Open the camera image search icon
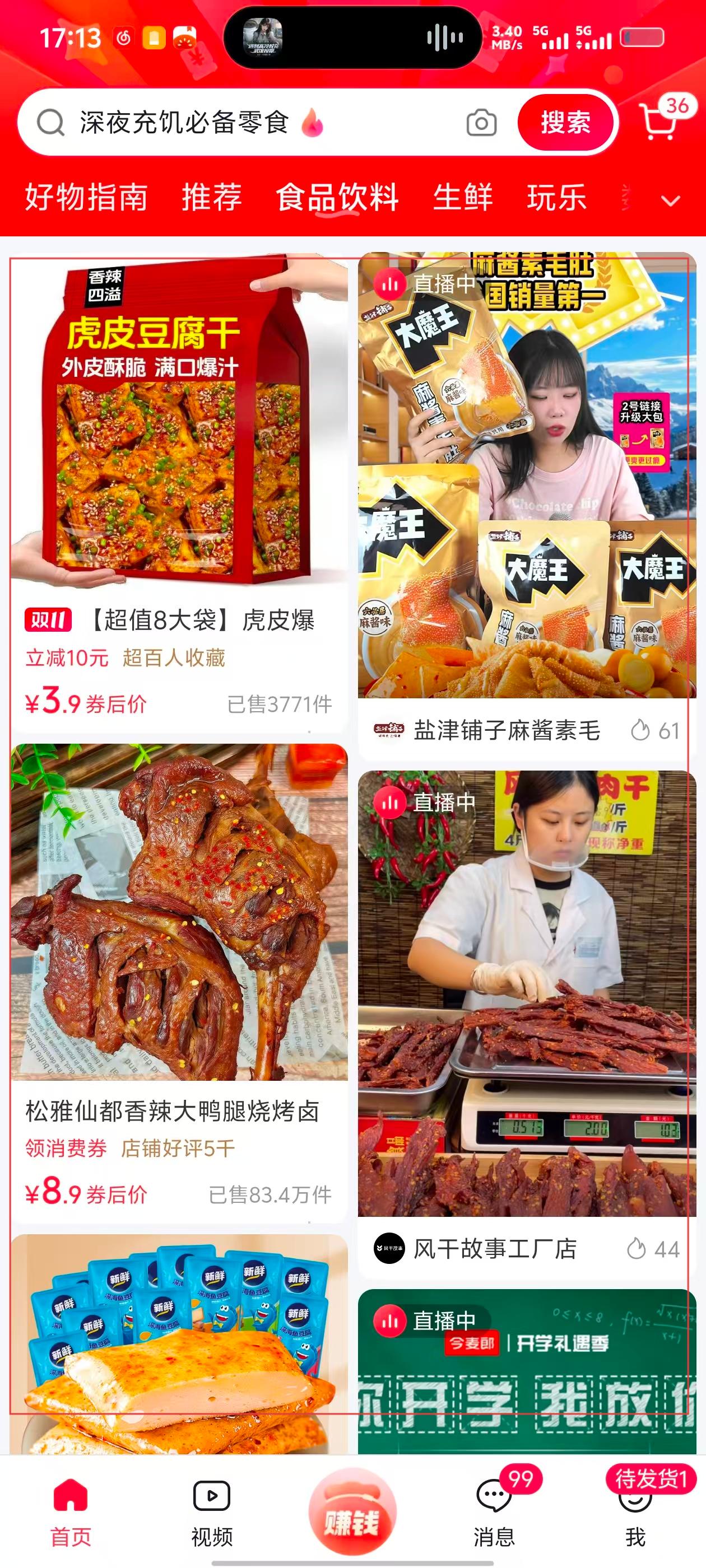 pos(481,123)
